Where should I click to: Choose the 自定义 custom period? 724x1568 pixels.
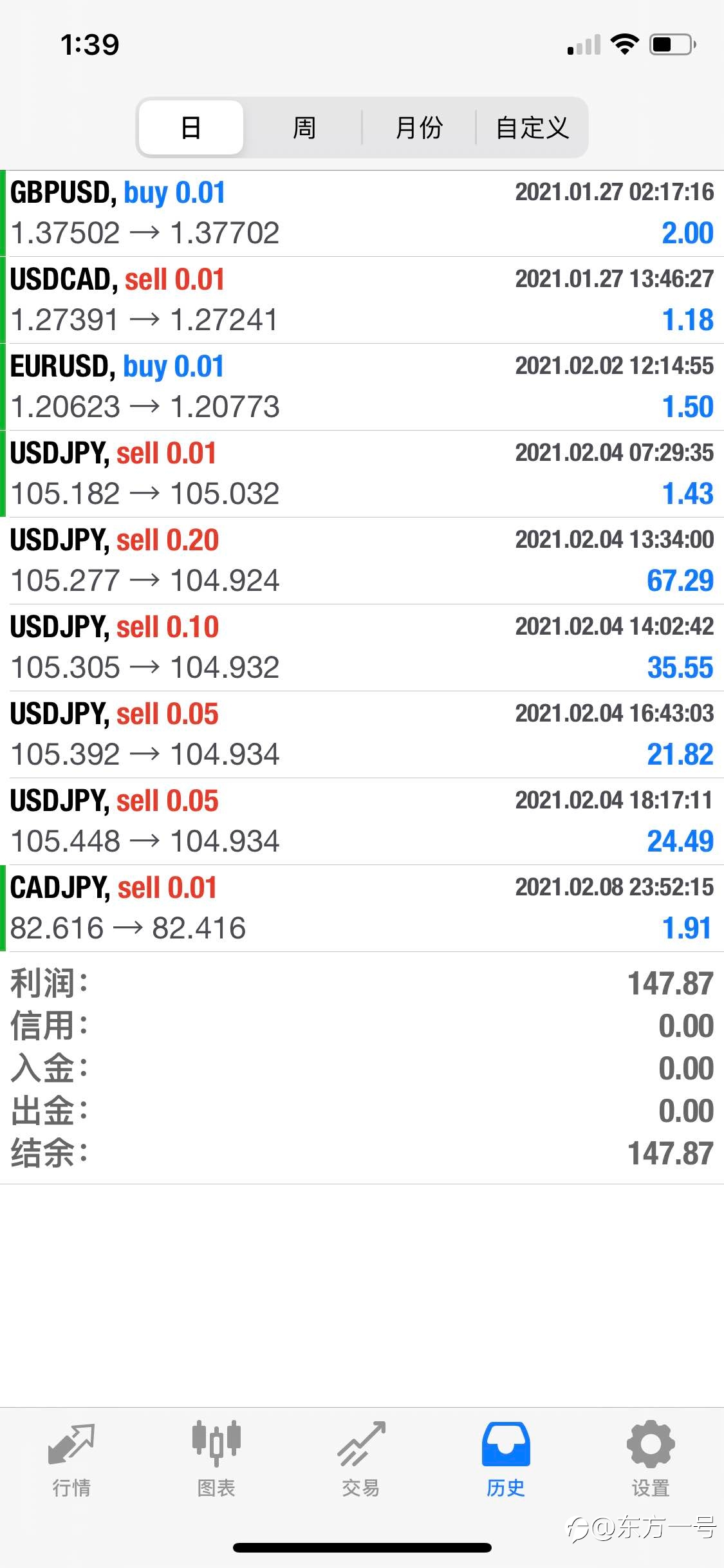[x=532, y=127]
